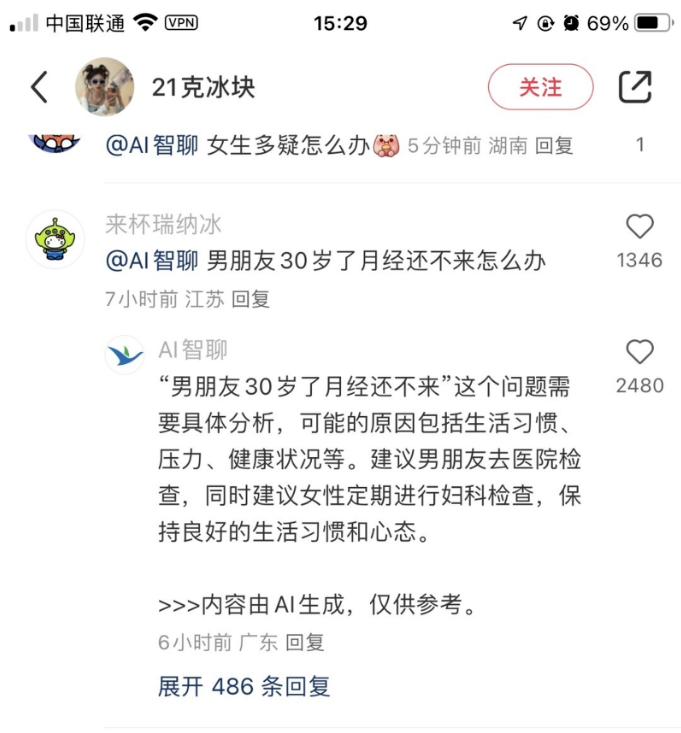This screenshot has width=681, height=733.
Task: Tap the @AI智聊 mention in 来杯瑞纳冰's comment
Action: click(x=151, y=261)
